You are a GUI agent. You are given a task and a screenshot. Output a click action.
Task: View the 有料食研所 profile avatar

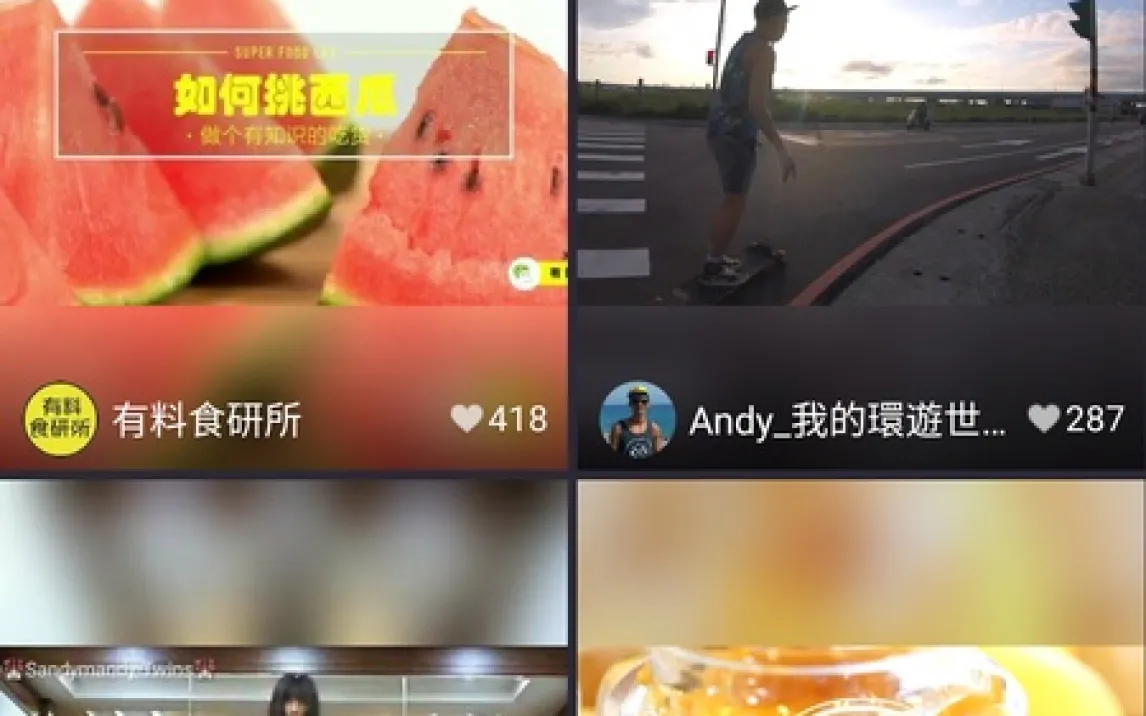tap(61, 419)
